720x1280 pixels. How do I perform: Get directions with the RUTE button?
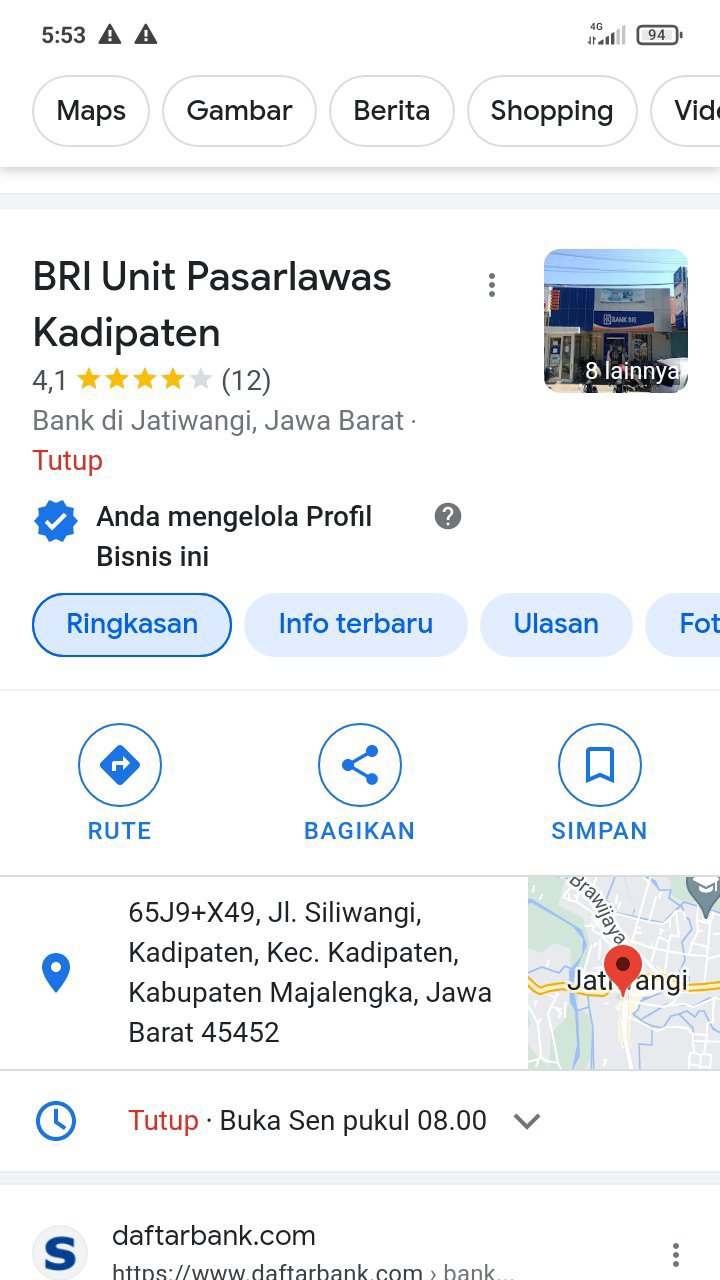tap(120, 784)
